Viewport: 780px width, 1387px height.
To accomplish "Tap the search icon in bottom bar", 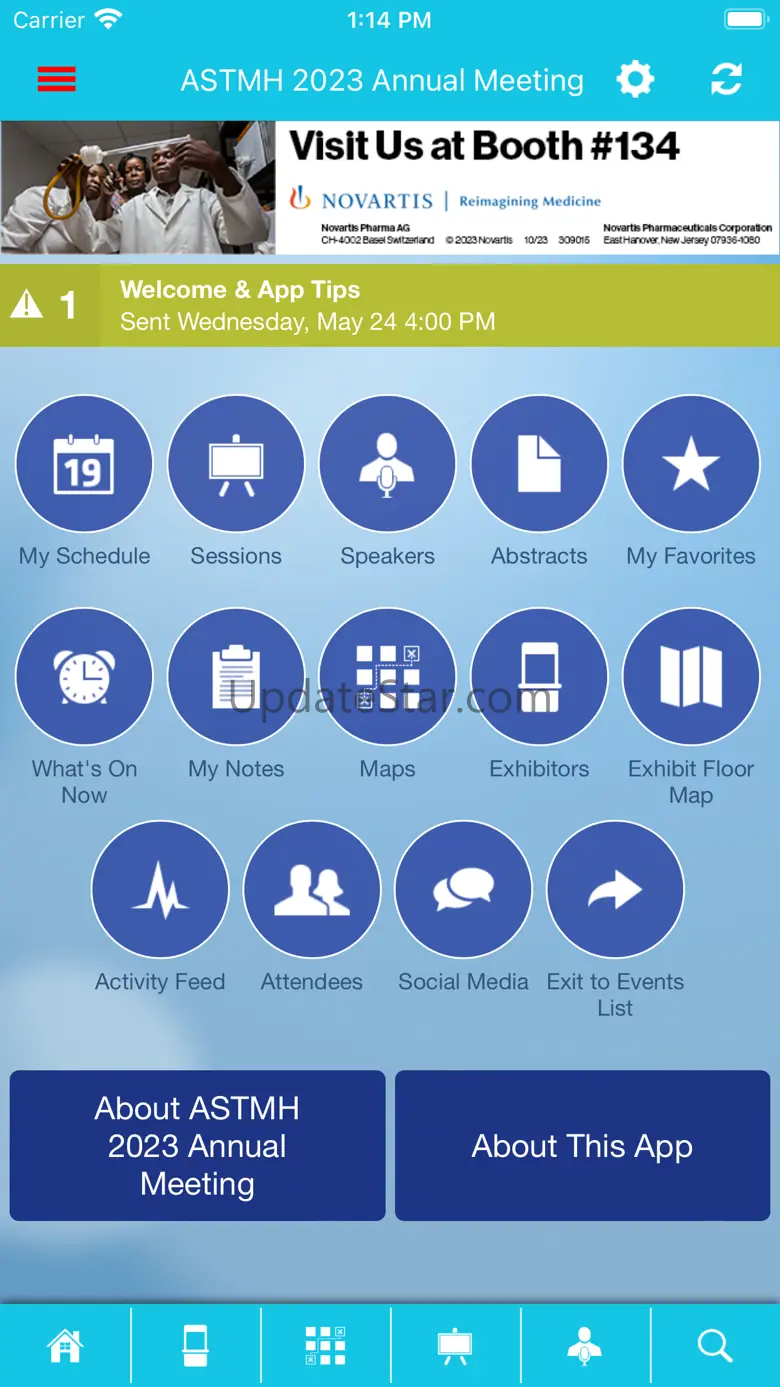I will point(715,1346).
